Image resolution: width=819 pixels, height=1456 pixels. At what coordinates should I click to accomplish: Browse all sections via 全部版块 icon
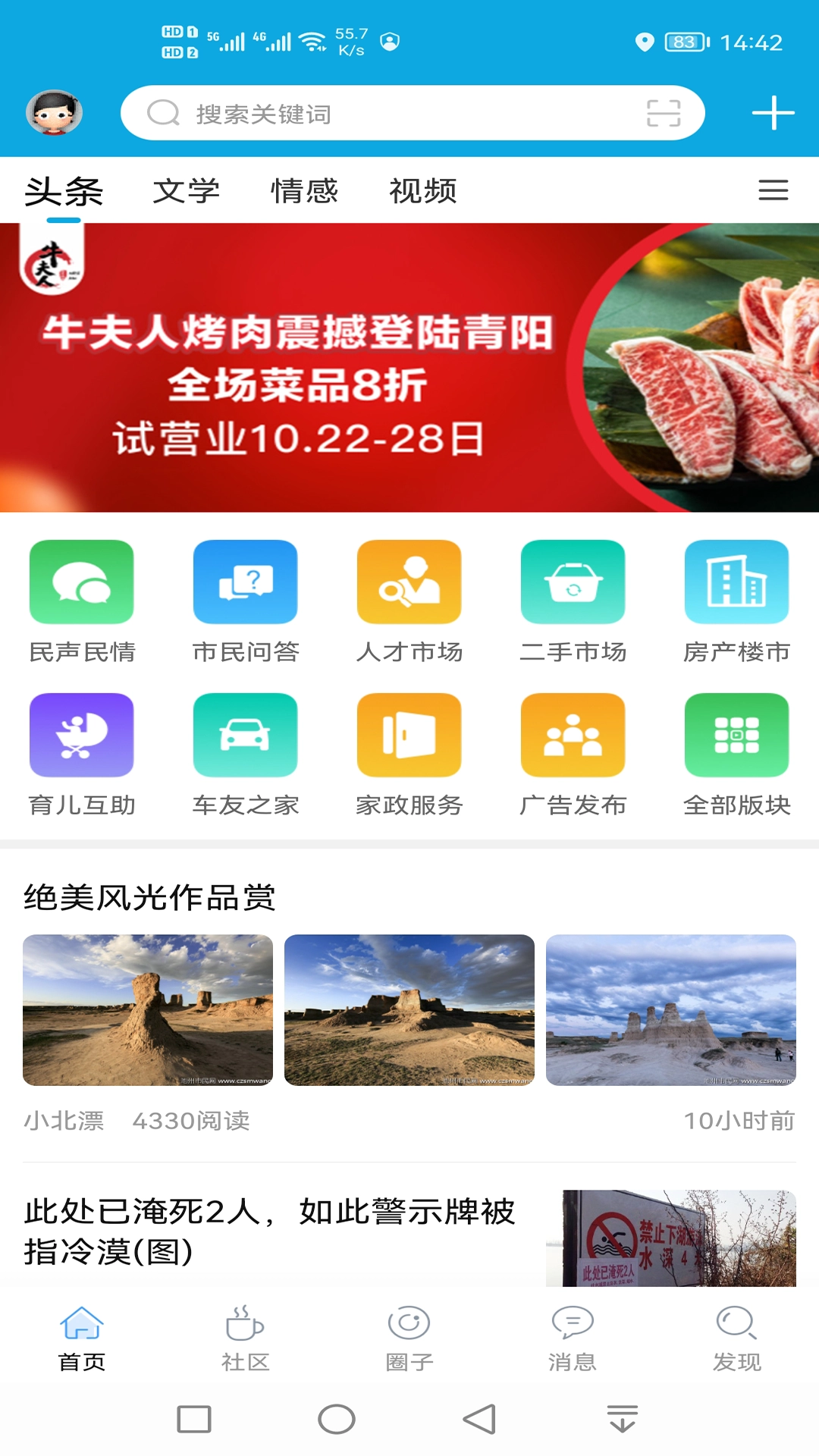736,734
